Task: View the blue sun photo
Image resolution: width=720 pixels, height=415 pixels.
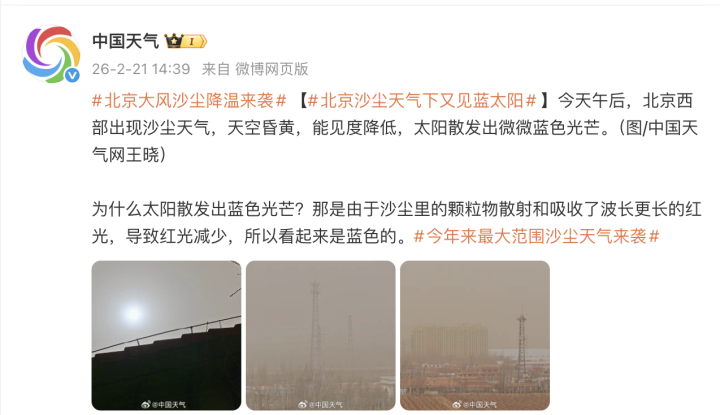Action: click(166, 335)
